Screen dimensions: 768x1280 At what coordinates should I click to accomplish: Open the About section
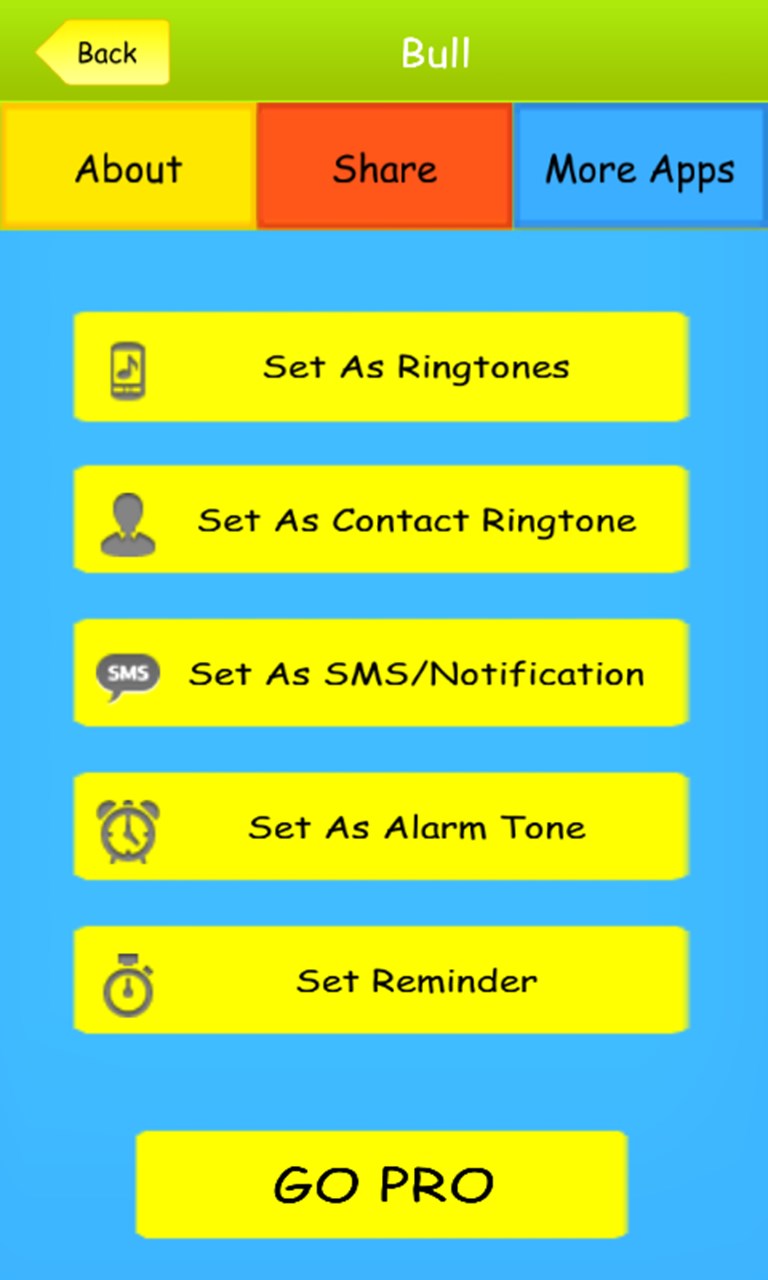point(128,168)
